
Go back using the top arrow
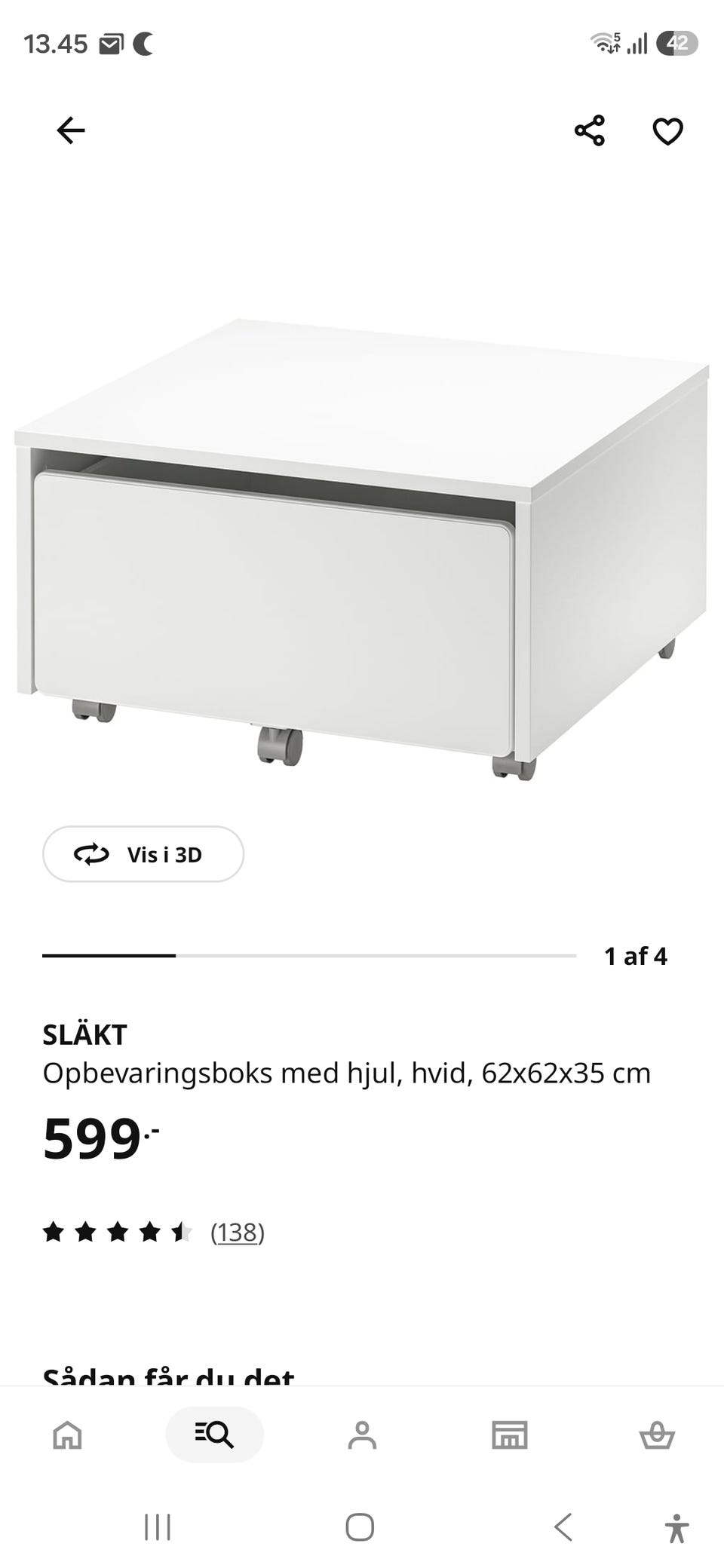coord(71,130)
